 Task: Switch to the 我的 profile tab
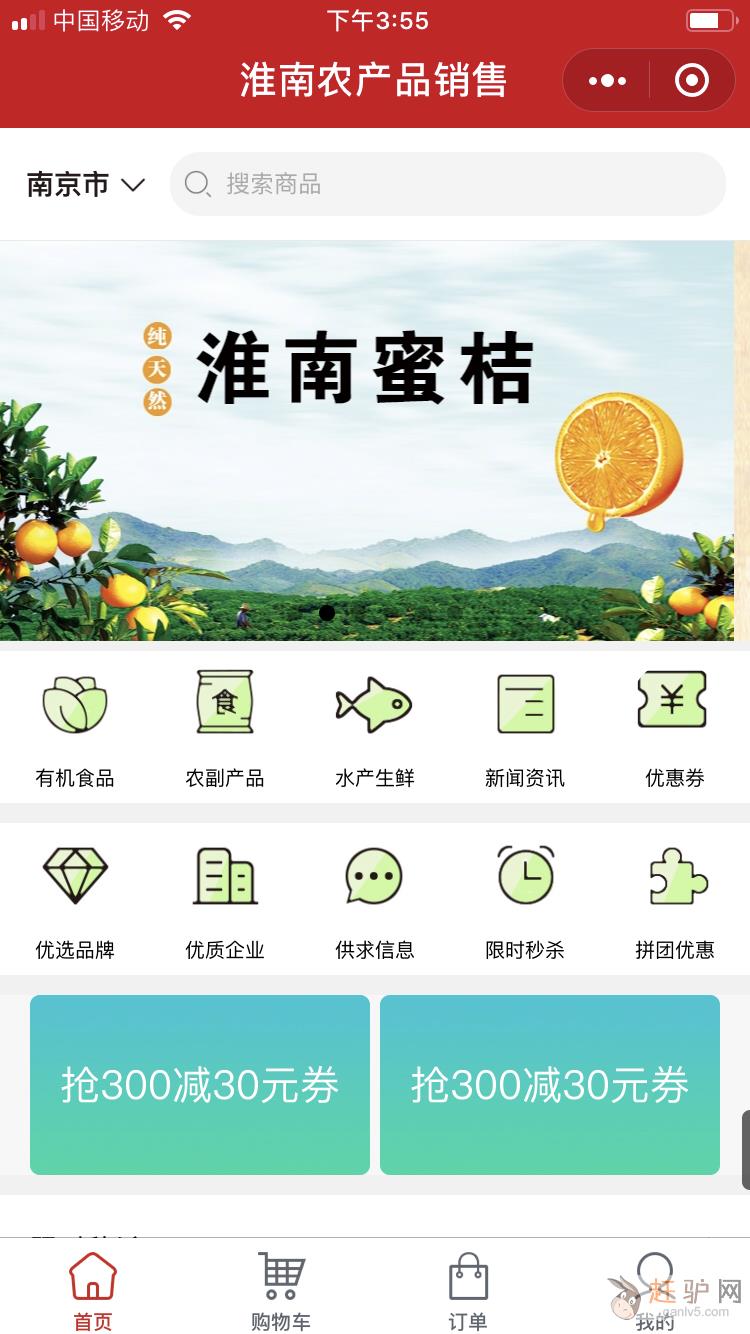(655, 1290)
